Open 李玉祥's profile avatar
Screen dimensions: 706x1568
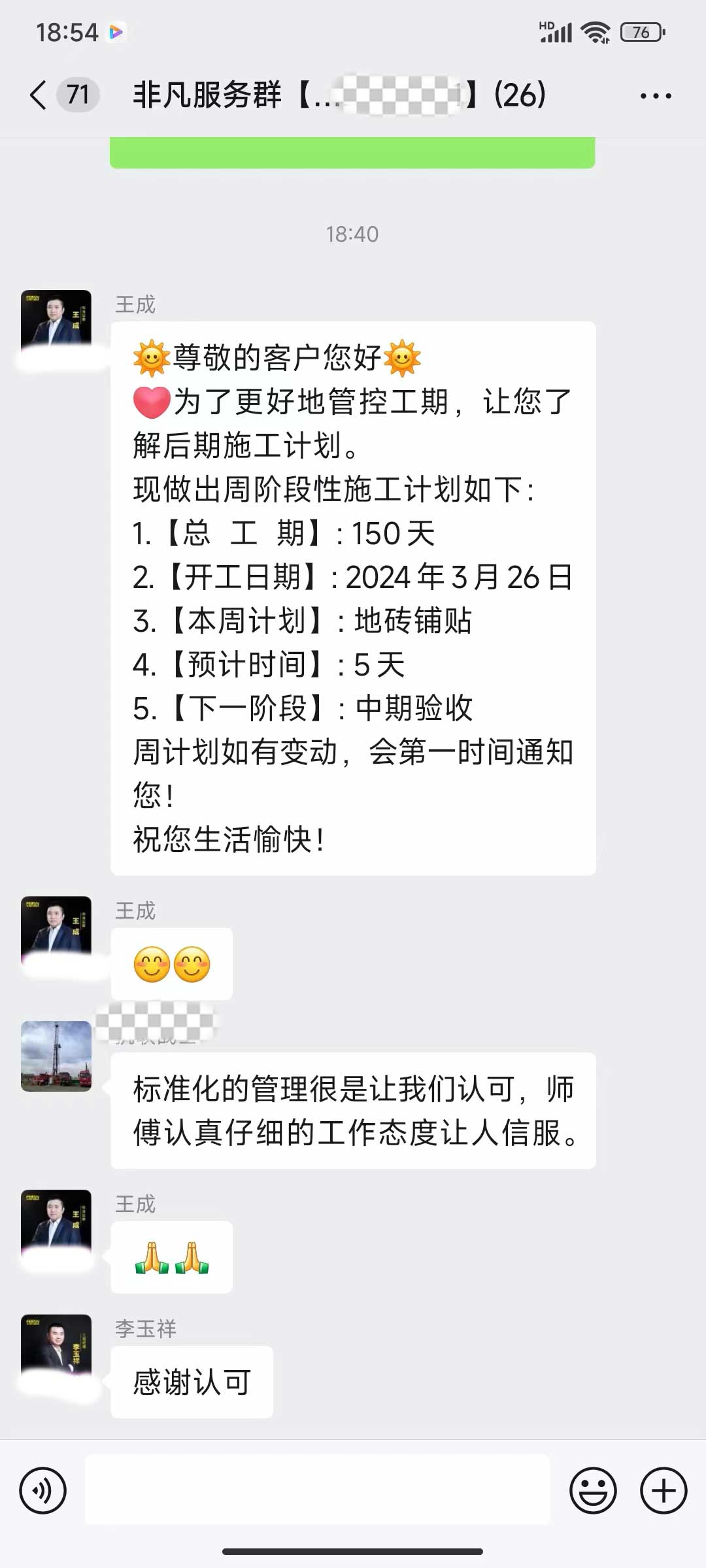(x=56, y=1348)
